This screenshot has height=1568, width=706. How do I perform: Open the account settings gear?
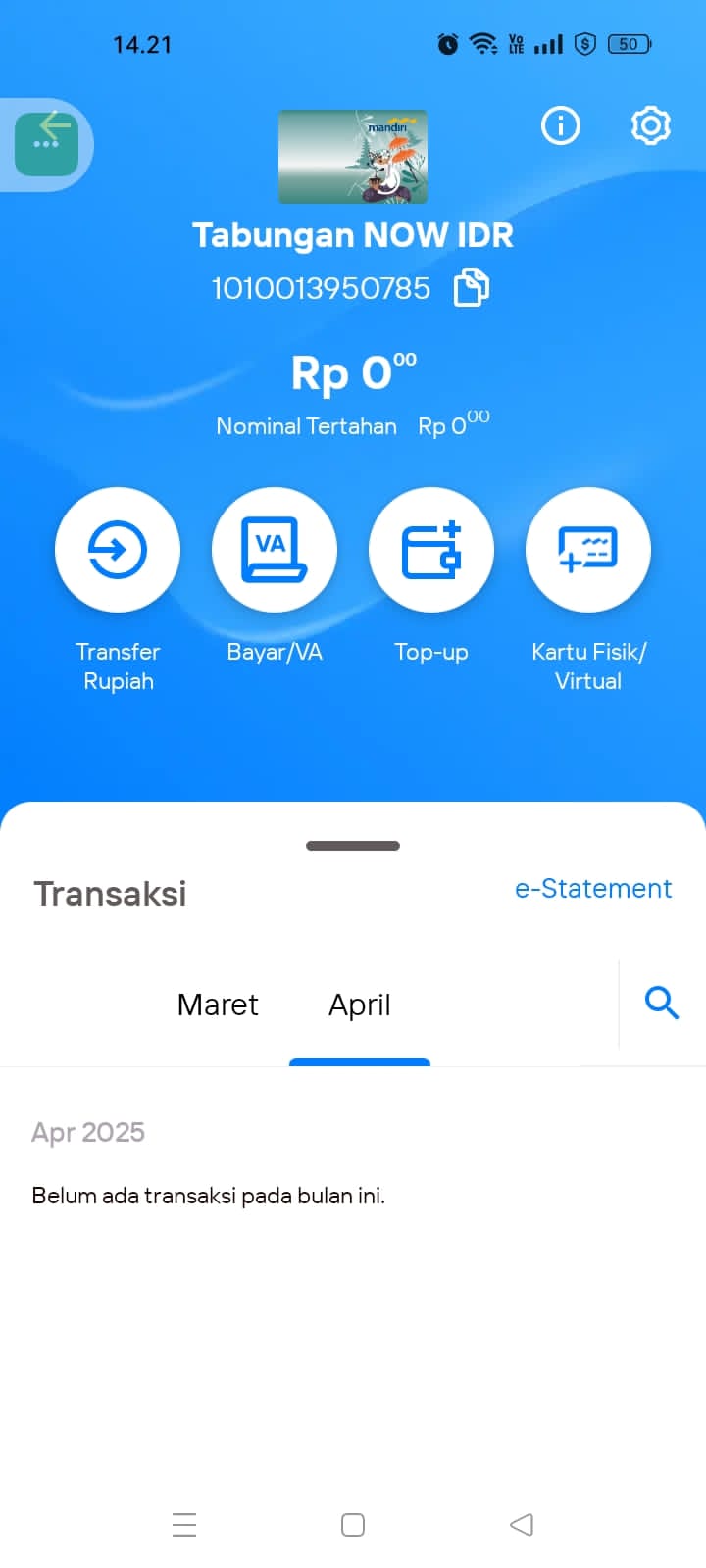(x=650, y=125)
